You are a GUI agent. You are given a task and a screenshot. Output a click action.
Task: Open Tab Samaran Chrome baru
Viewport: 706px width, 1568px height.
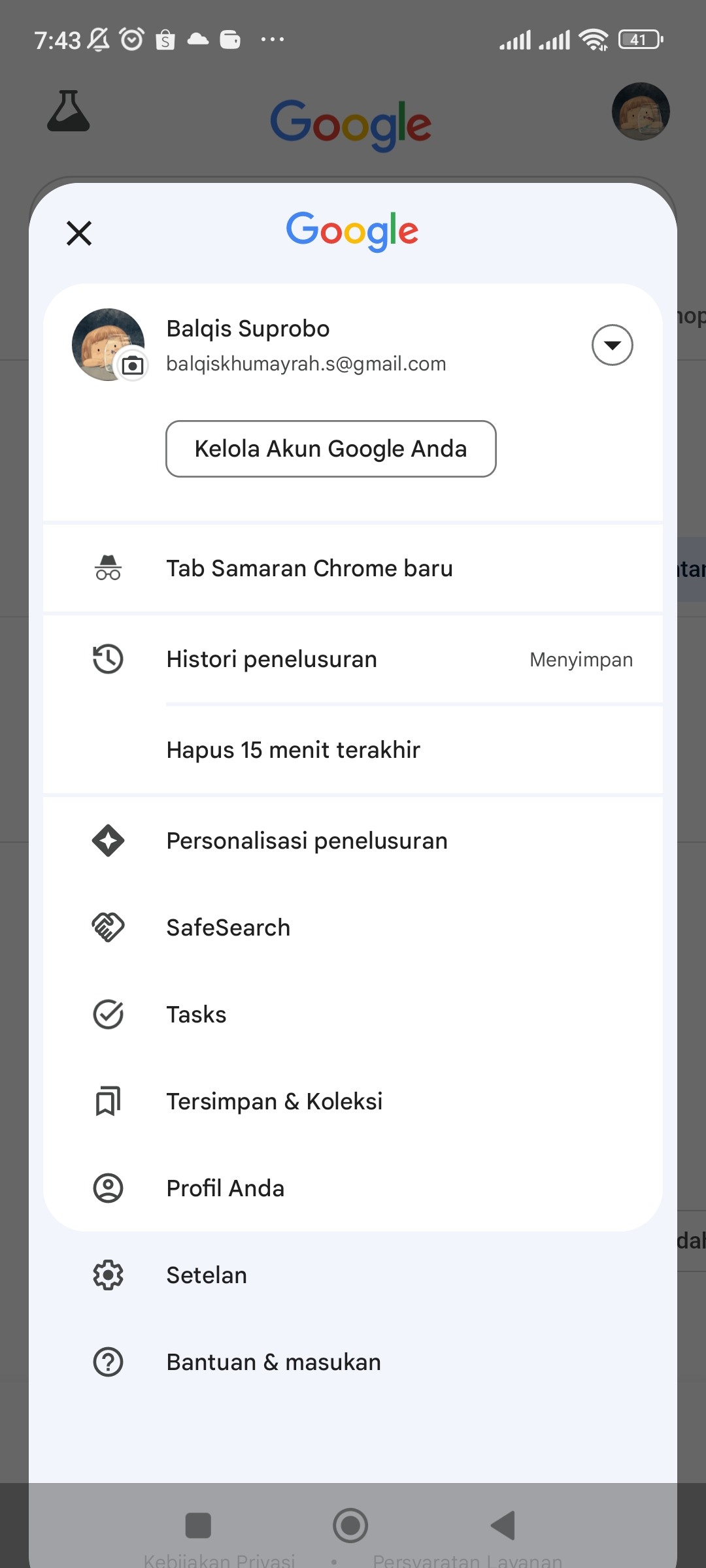(353, 568)
